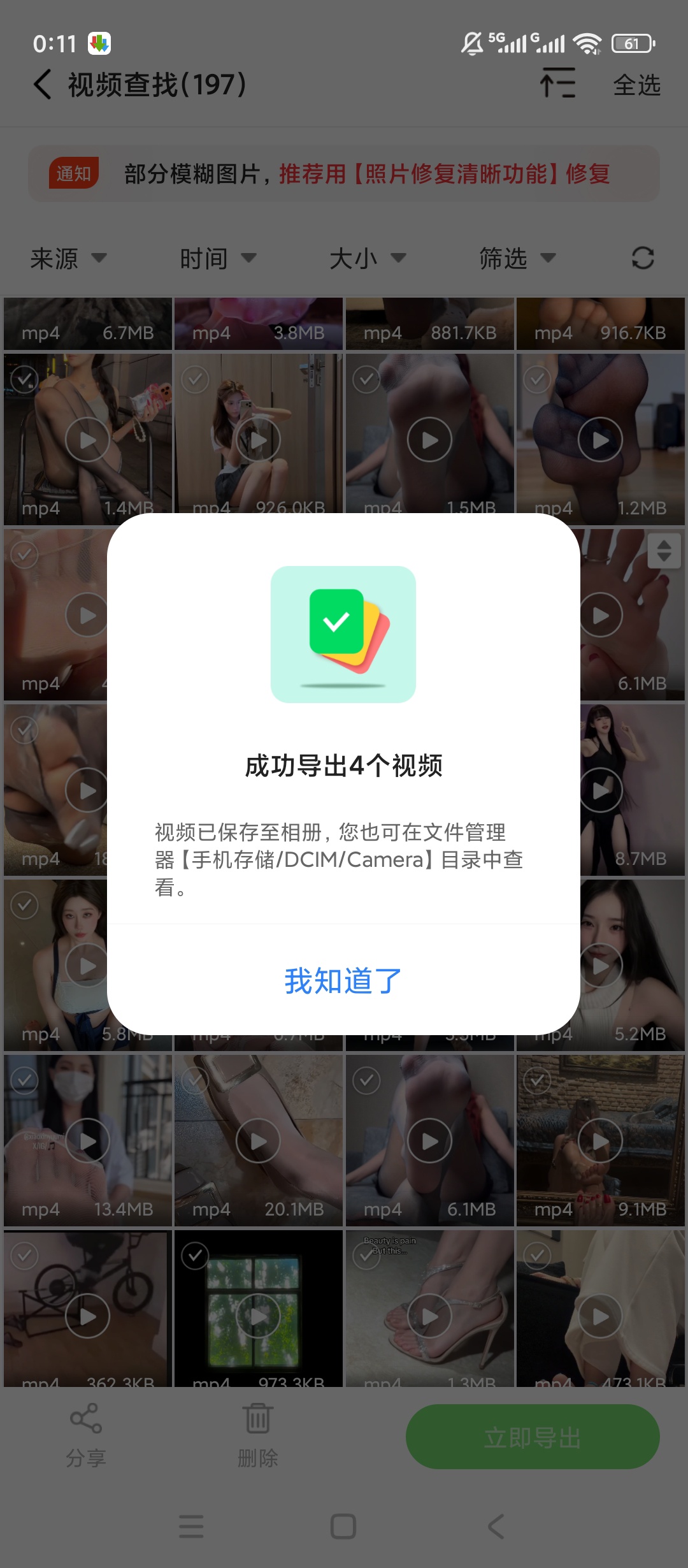Screen dimensions: 688x1568
Task: Expand the 时间 time filter dropdown
Action: tap(217, 259)
